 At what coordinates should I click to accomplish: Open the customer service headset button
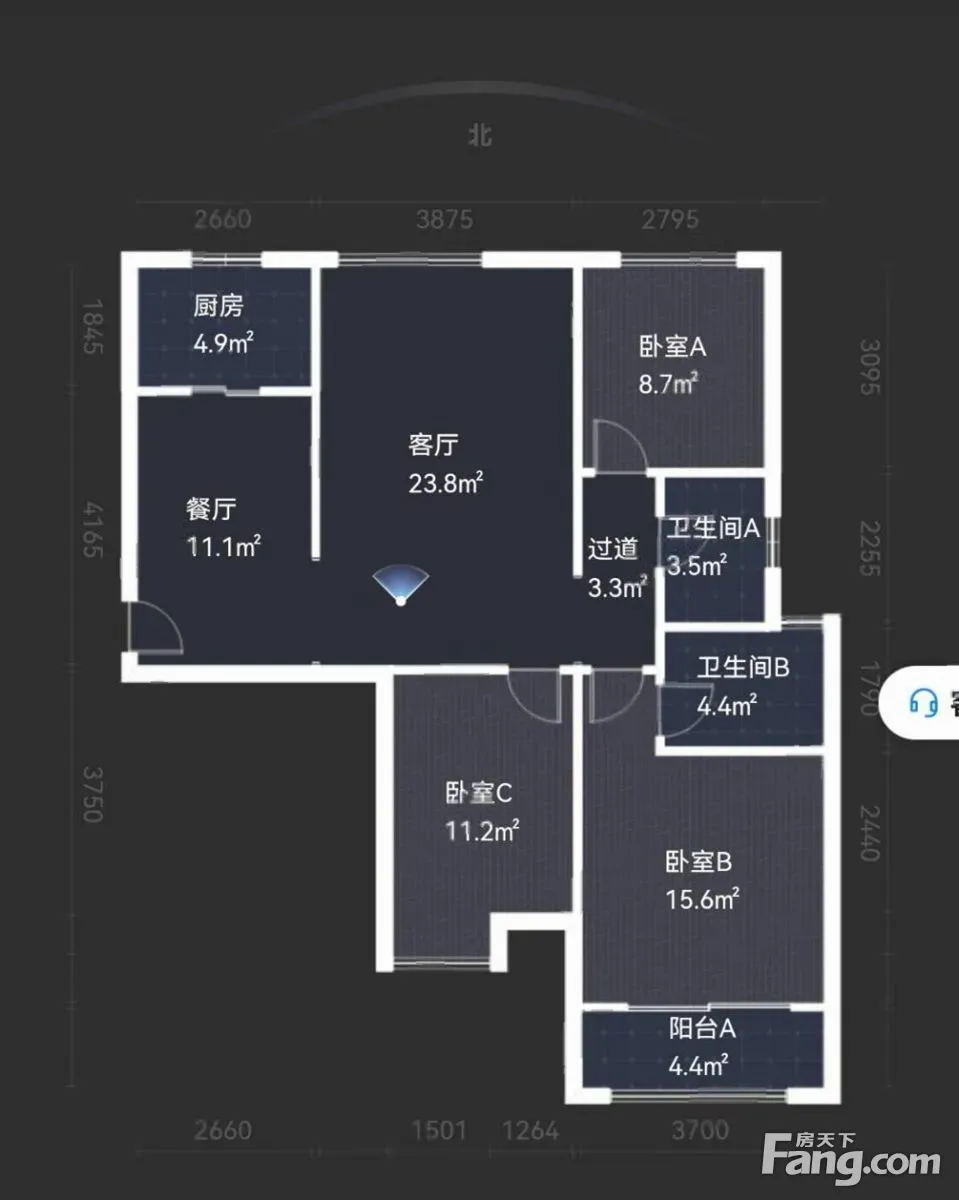coord(924,703)
